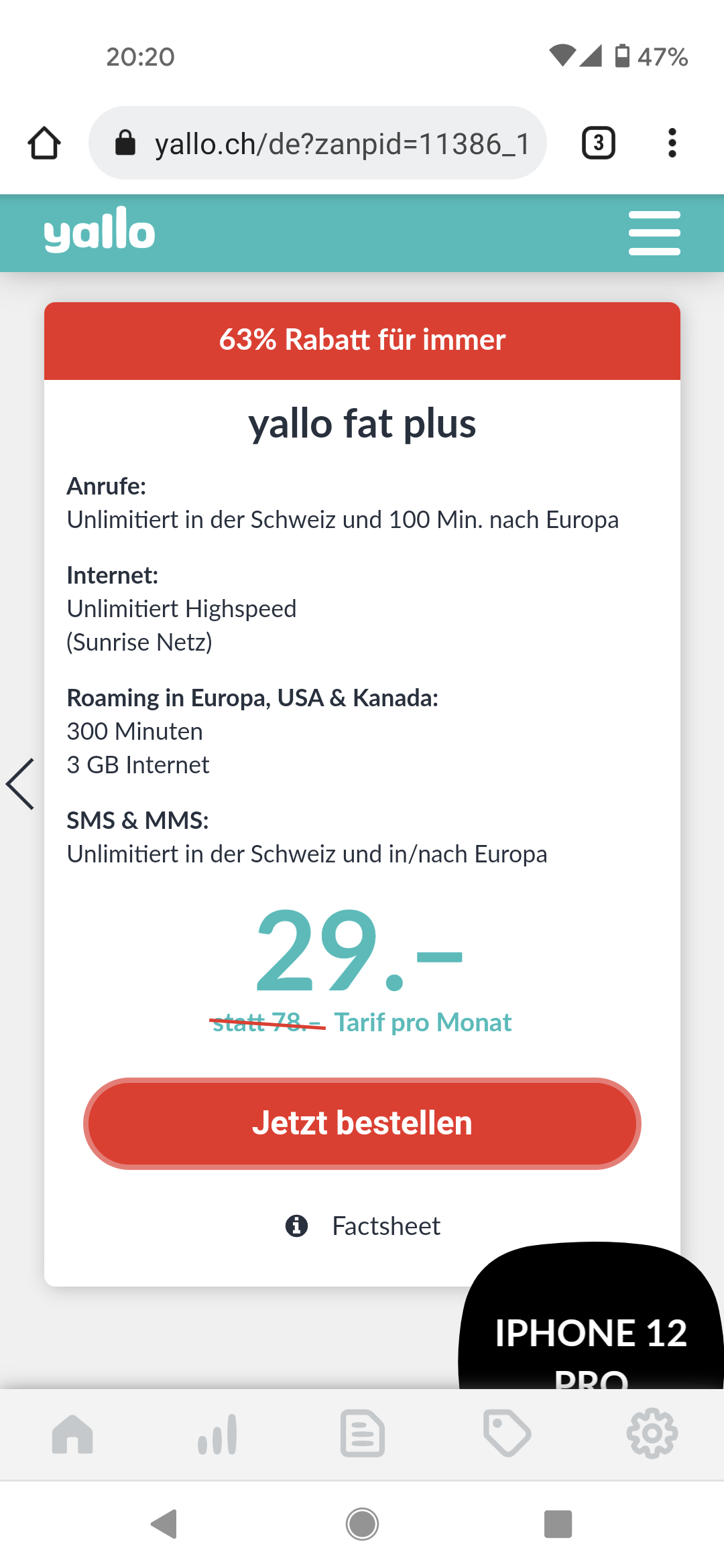Open the yallo hamburger menu
Screen dimensions: 724x1568
[x=654, y=233]
